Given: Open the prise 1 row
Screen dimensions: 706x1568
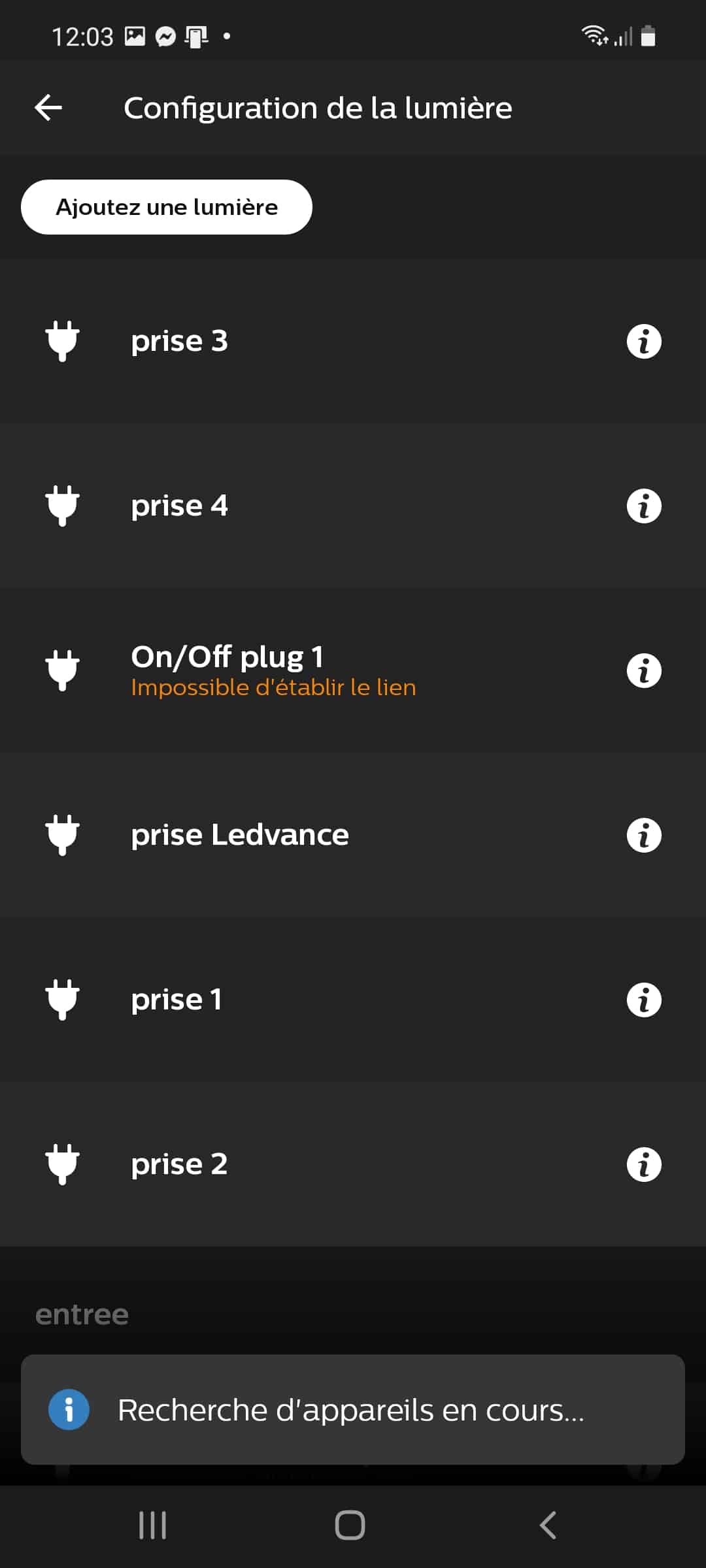Looking at the screenshot, I should coord(353,1000).
